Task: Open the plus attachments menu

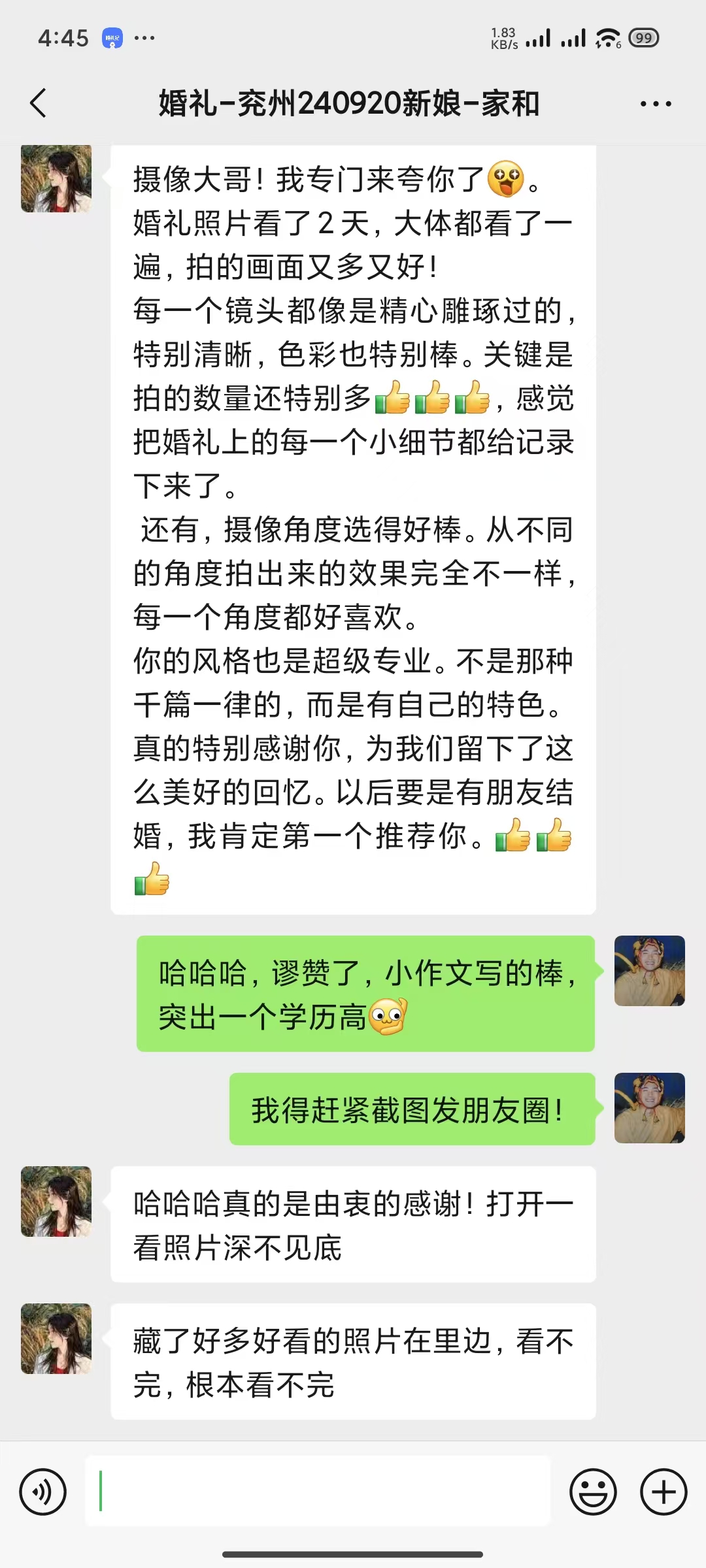Action: [663, 1492]
